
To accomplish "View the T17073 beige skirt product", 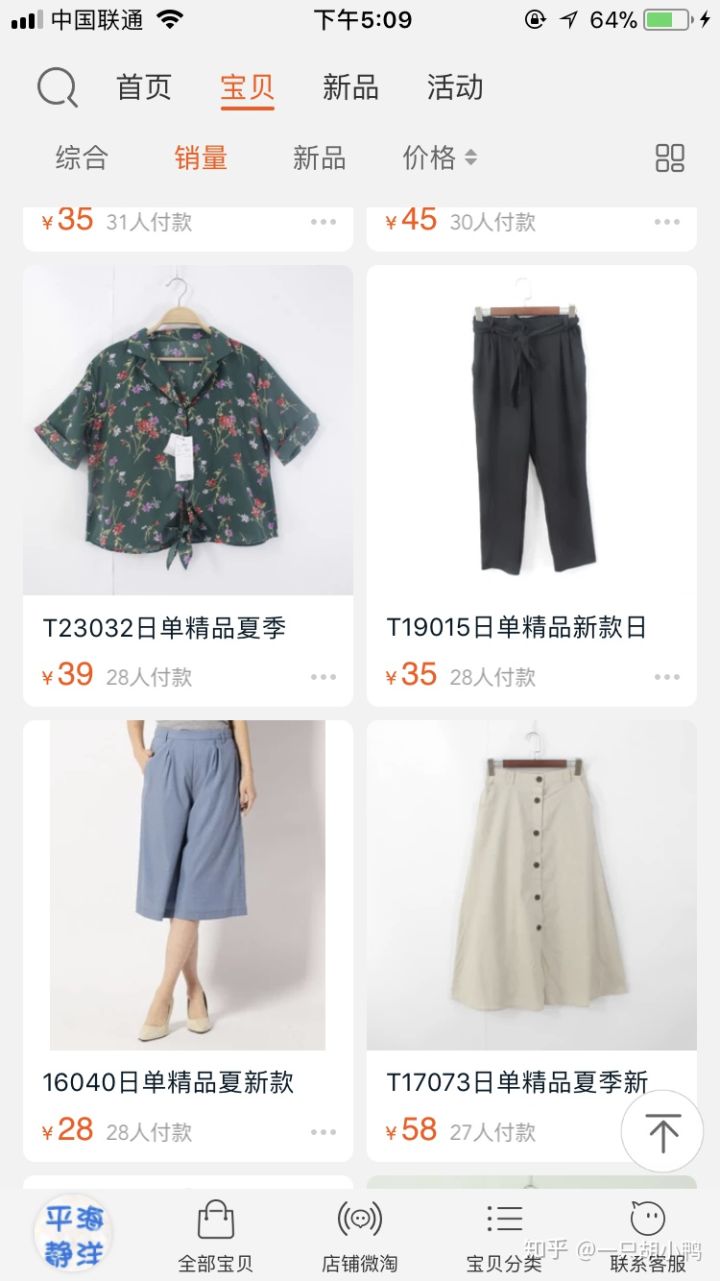I will [x=531, y=885].
